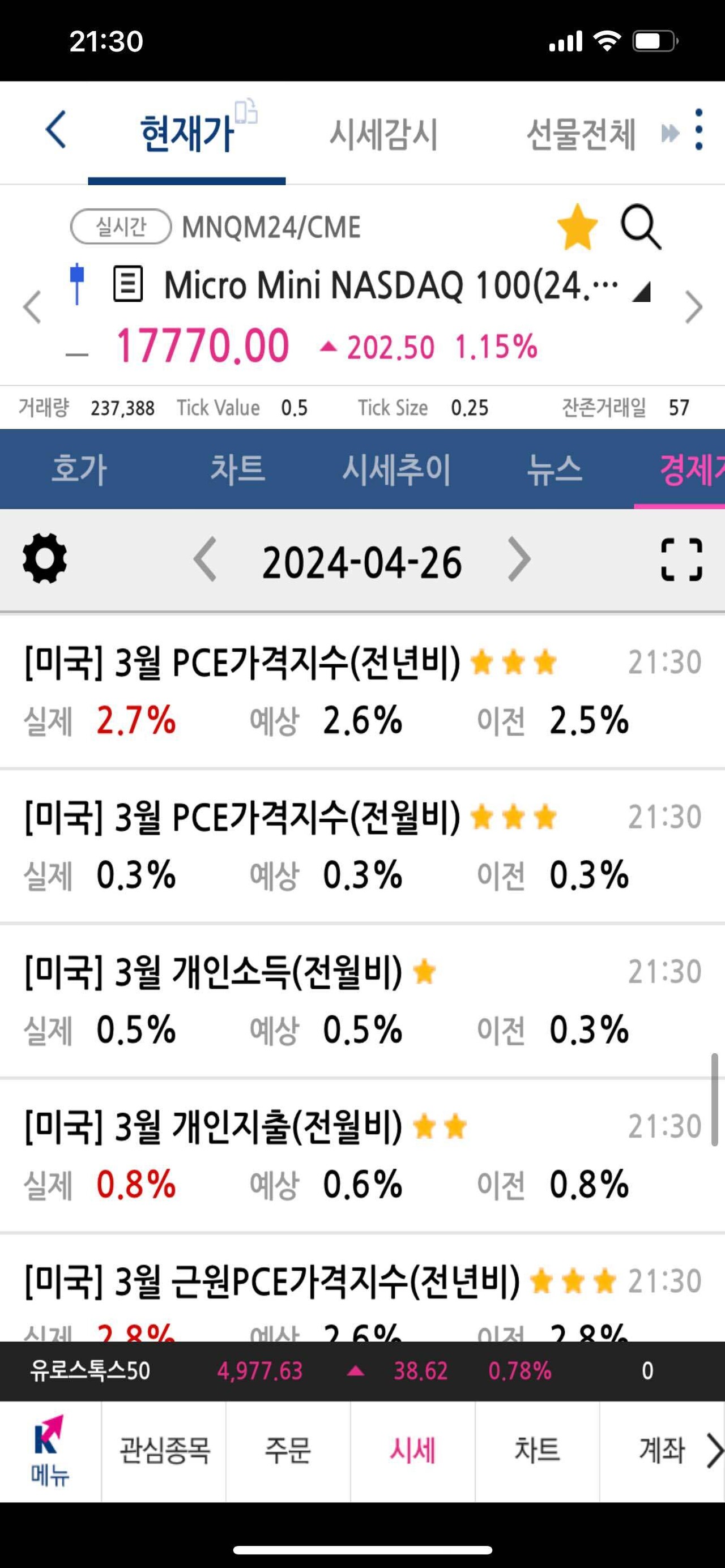The width and height of the screenshot is (725, 1568).
Task: Open the 뉴스 sub-tab
Action: (x=553, y=469)
